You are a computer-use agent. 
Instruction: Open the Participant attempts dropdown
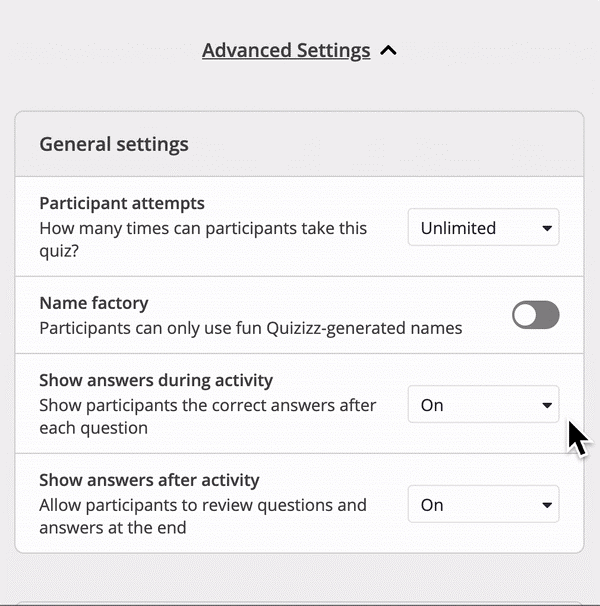click(x=483, y=228)
